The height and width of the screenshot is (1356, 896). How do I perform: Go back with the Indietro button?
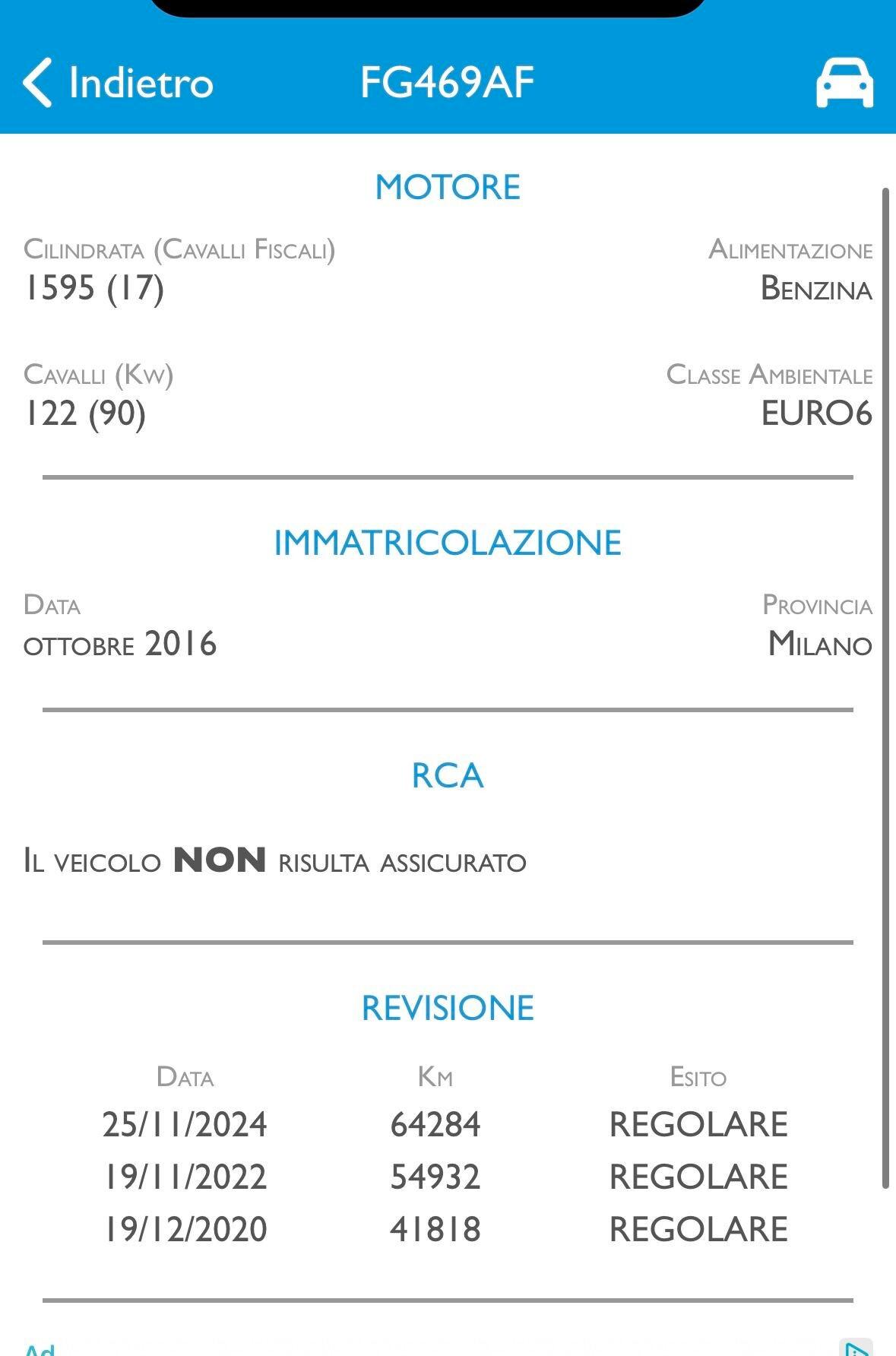coord(118,82)
